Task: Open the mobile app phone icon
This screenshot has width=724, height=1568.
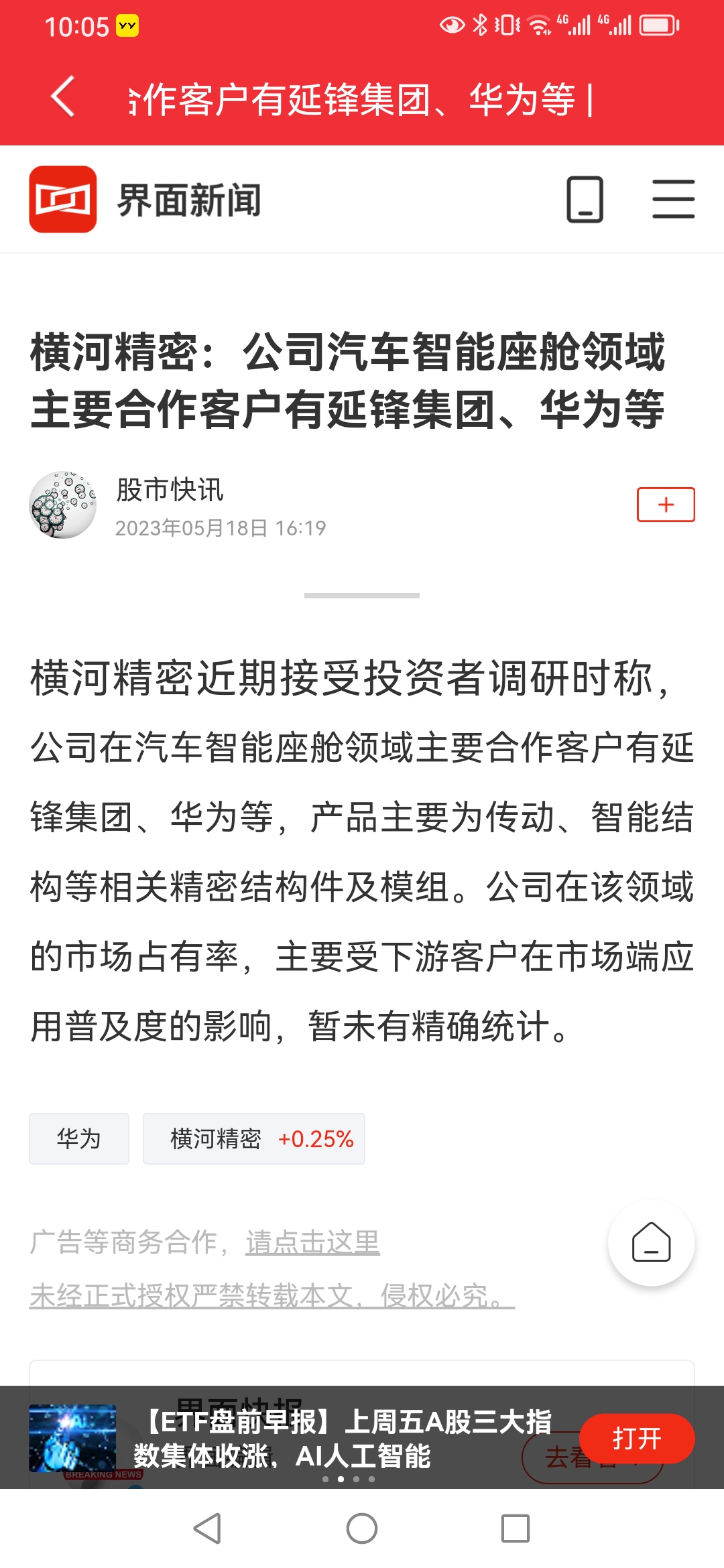Action: pyautogui.click(x=585, y=200)
